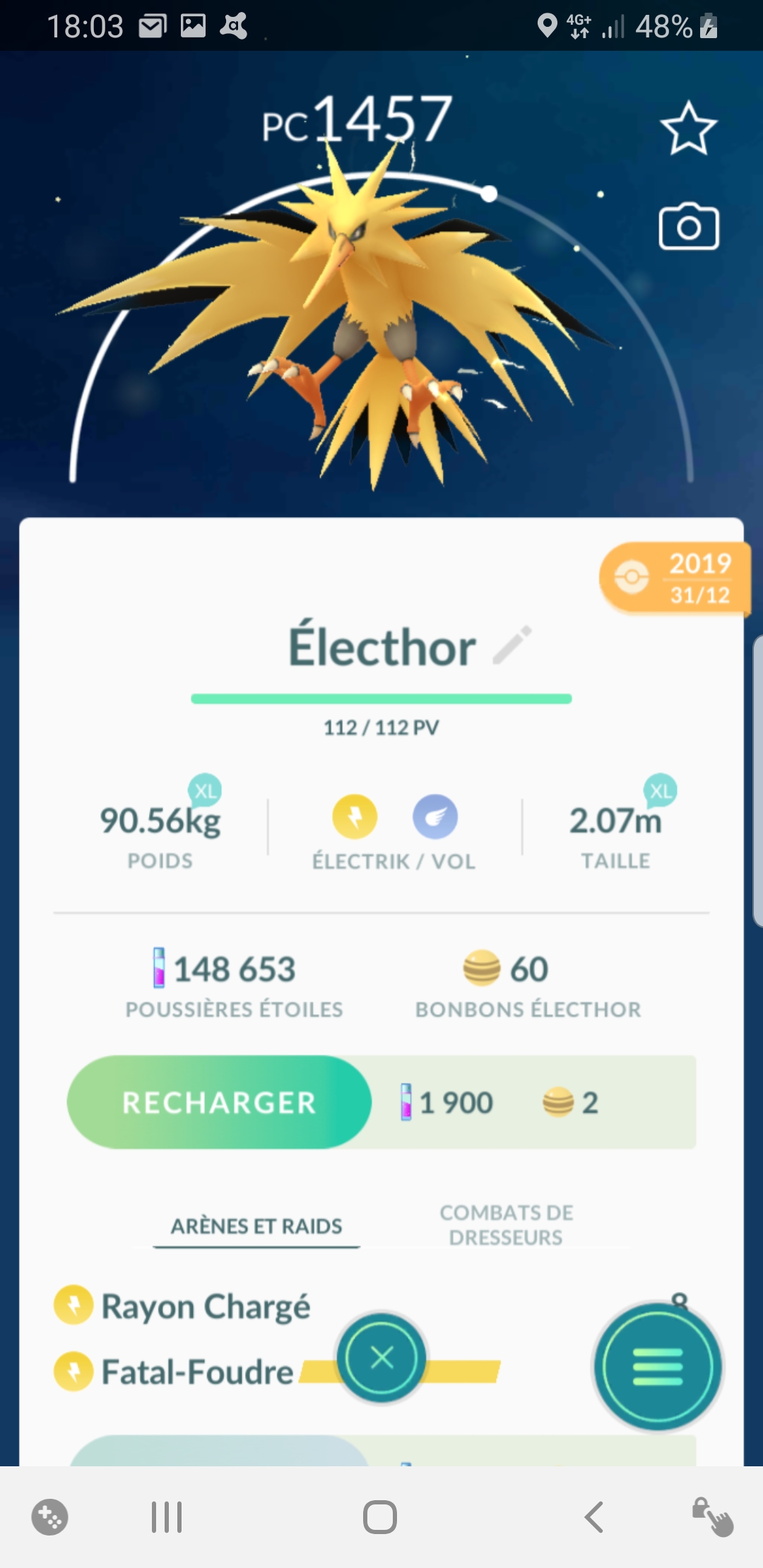Open the Pokémon options menu button
This screenshot has width=763, height=1568.
tap(658, 1367)
